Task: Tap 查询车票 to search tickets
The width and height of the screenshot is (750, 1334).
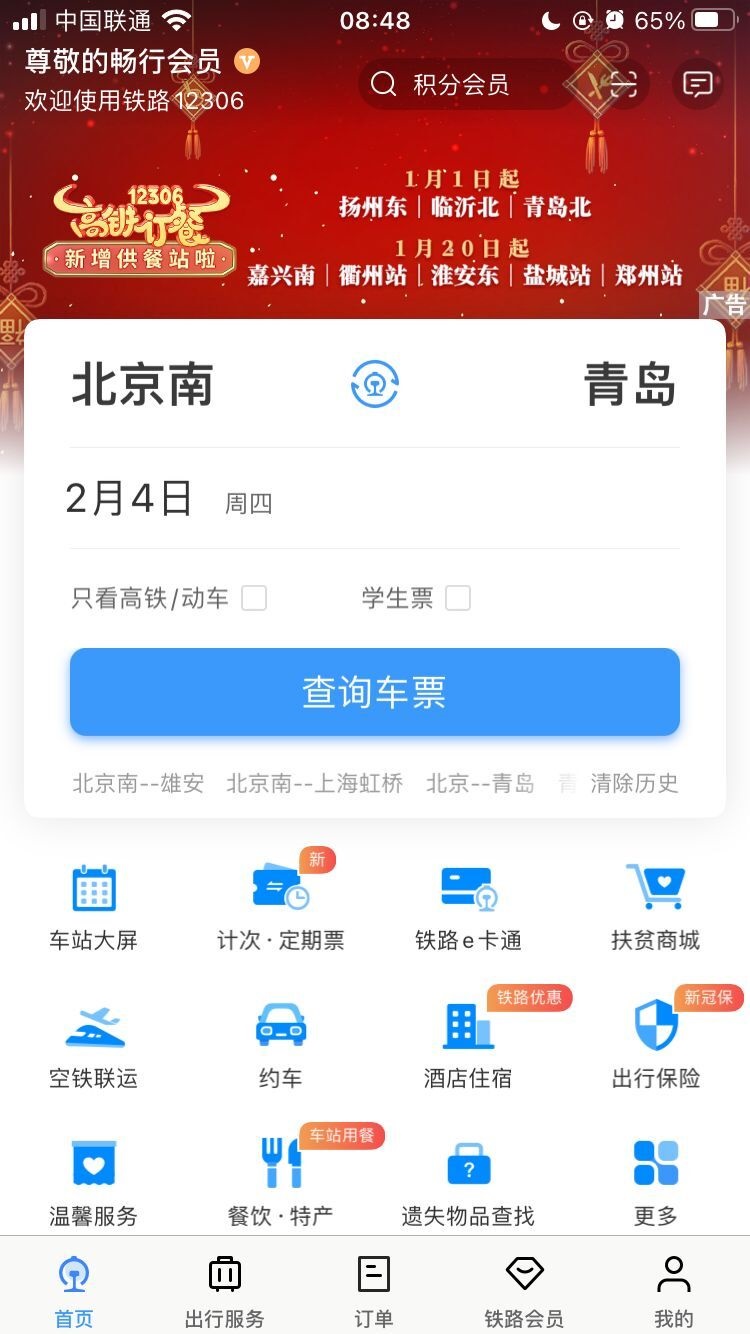Action: coord(375,692)
